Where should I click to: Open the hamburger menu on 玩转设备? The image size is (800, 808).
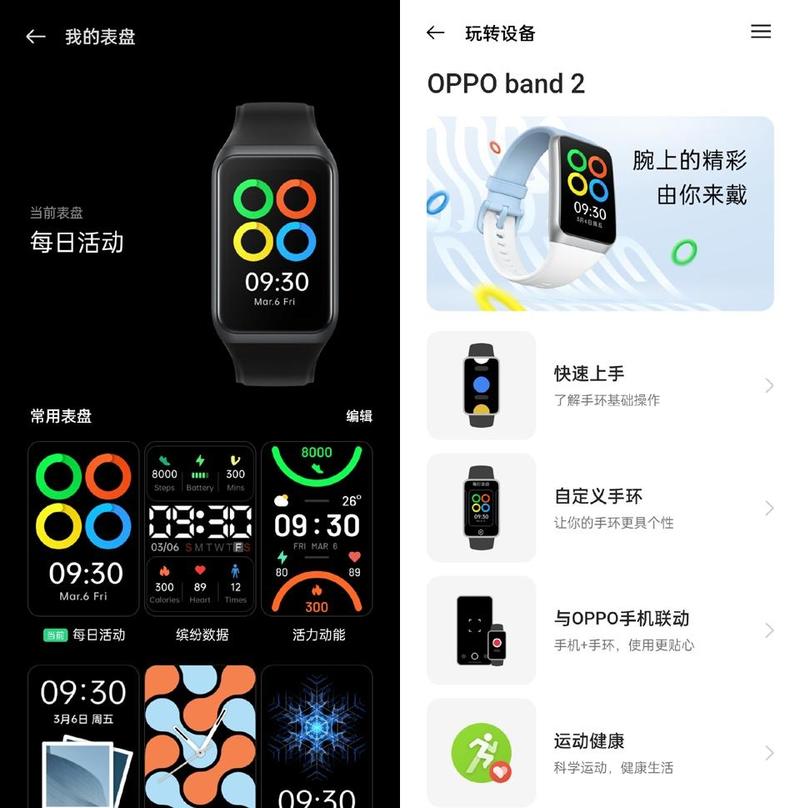point(761,32)
